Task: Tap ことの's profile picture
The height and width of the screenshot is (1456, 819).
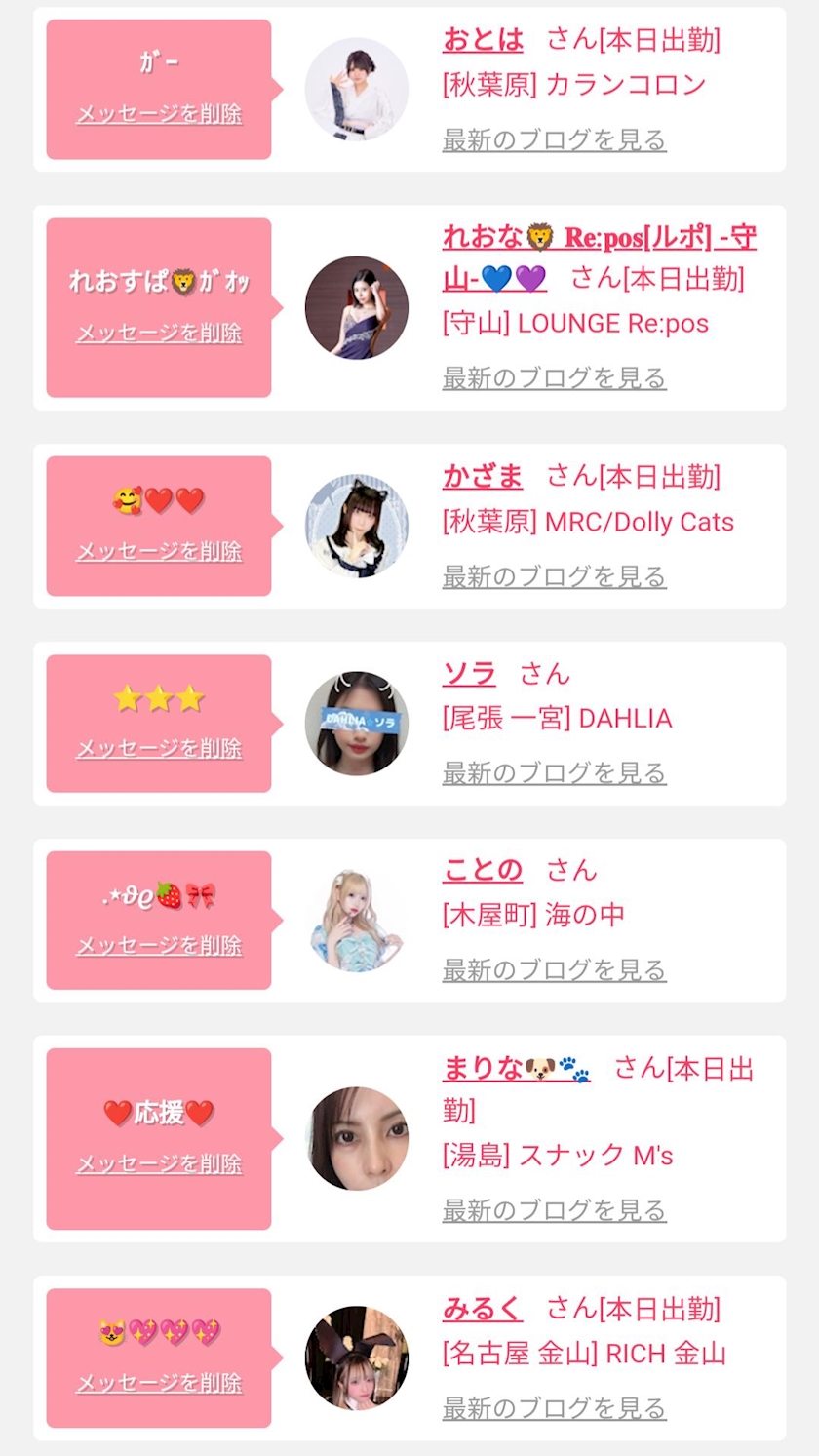Action: click(357, 921)
